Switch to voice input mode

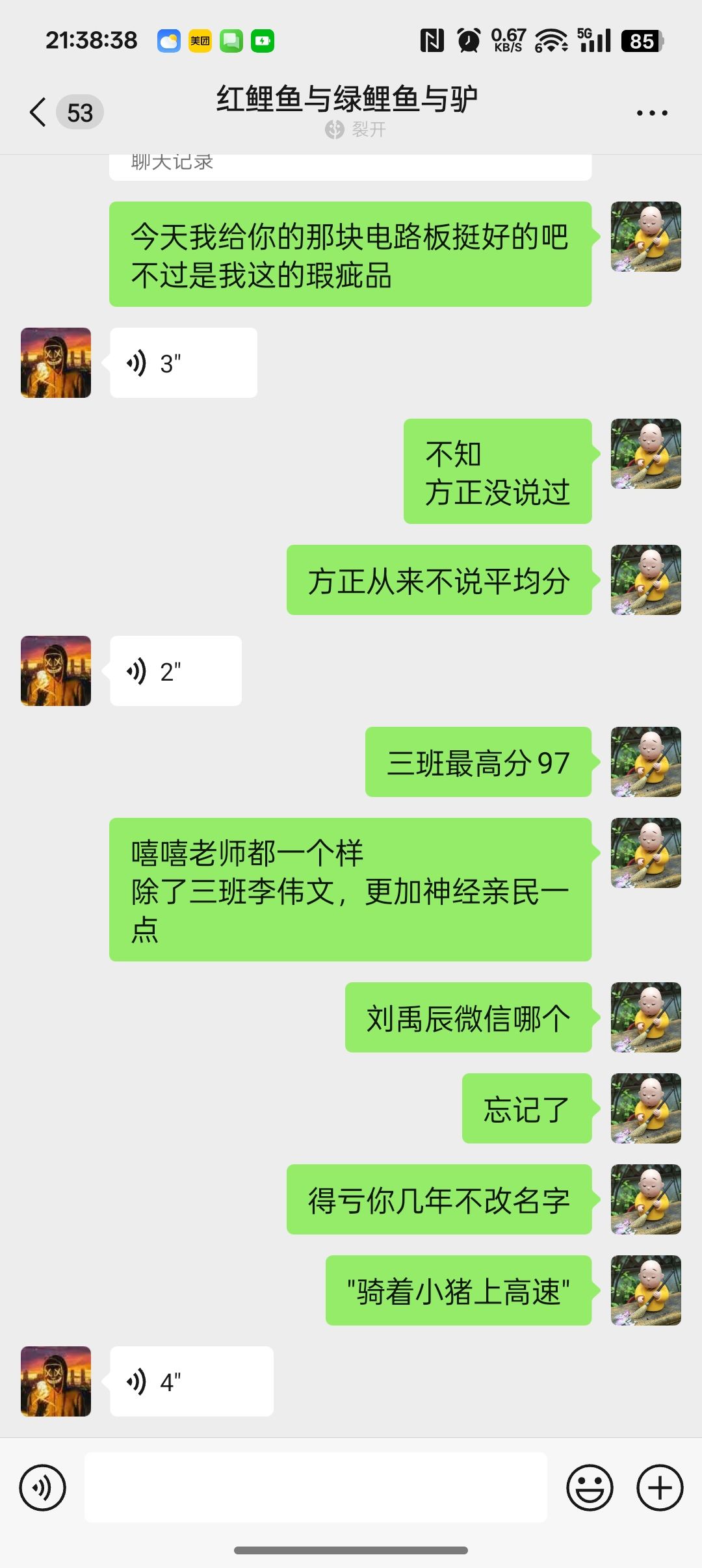pos(43,1487)
